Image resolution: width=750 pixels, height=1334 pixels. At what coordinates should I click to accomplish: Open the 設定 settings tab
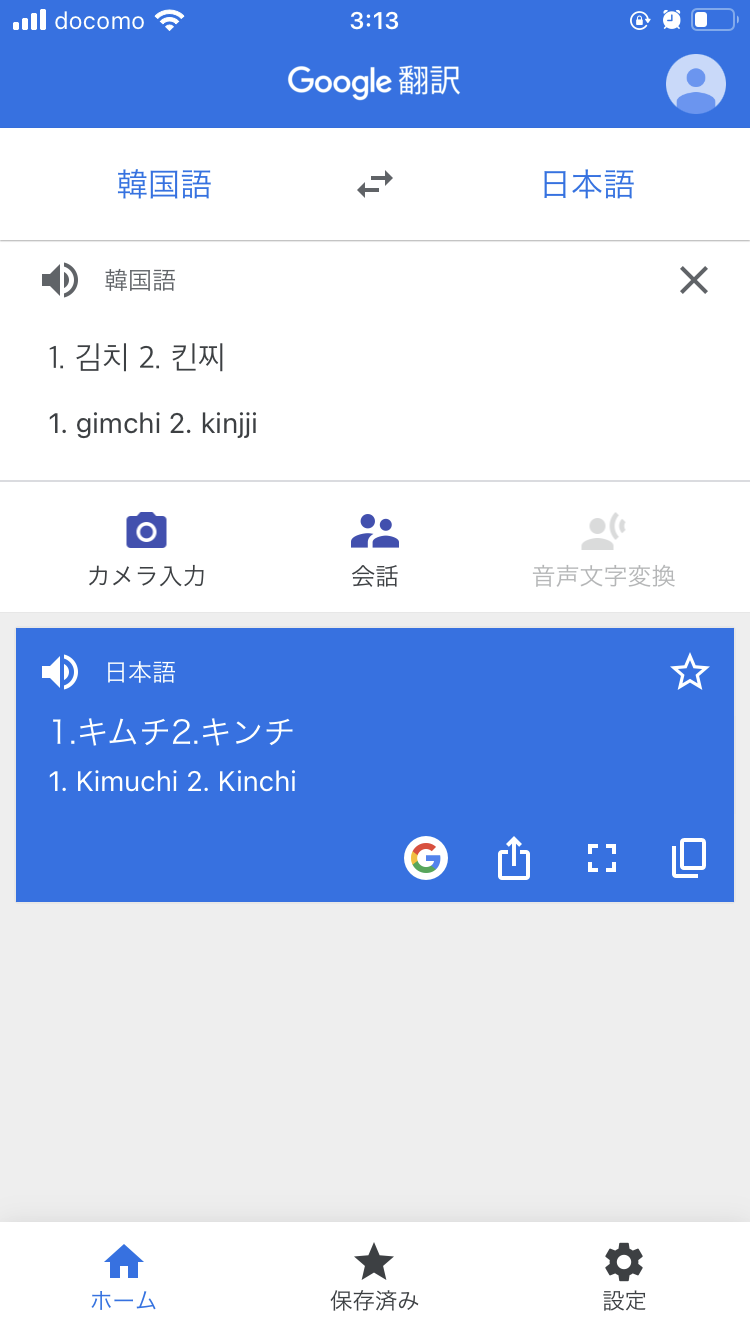click(625, 1277)
